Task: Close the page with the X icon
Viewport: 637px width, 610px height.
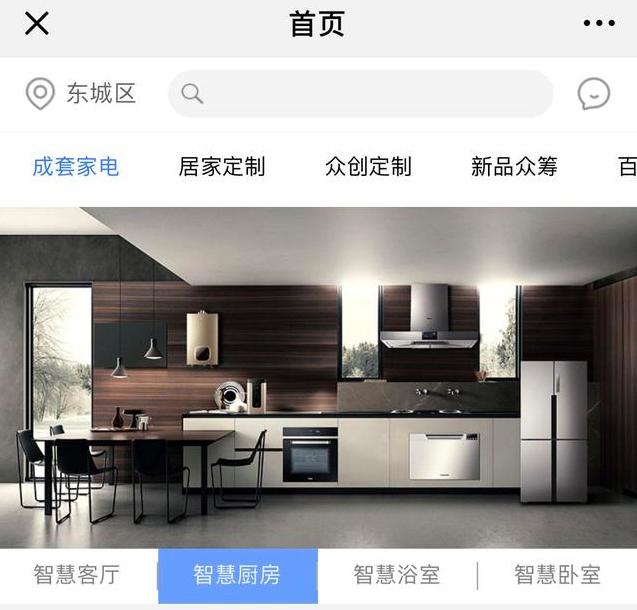Action: point(37,24)
